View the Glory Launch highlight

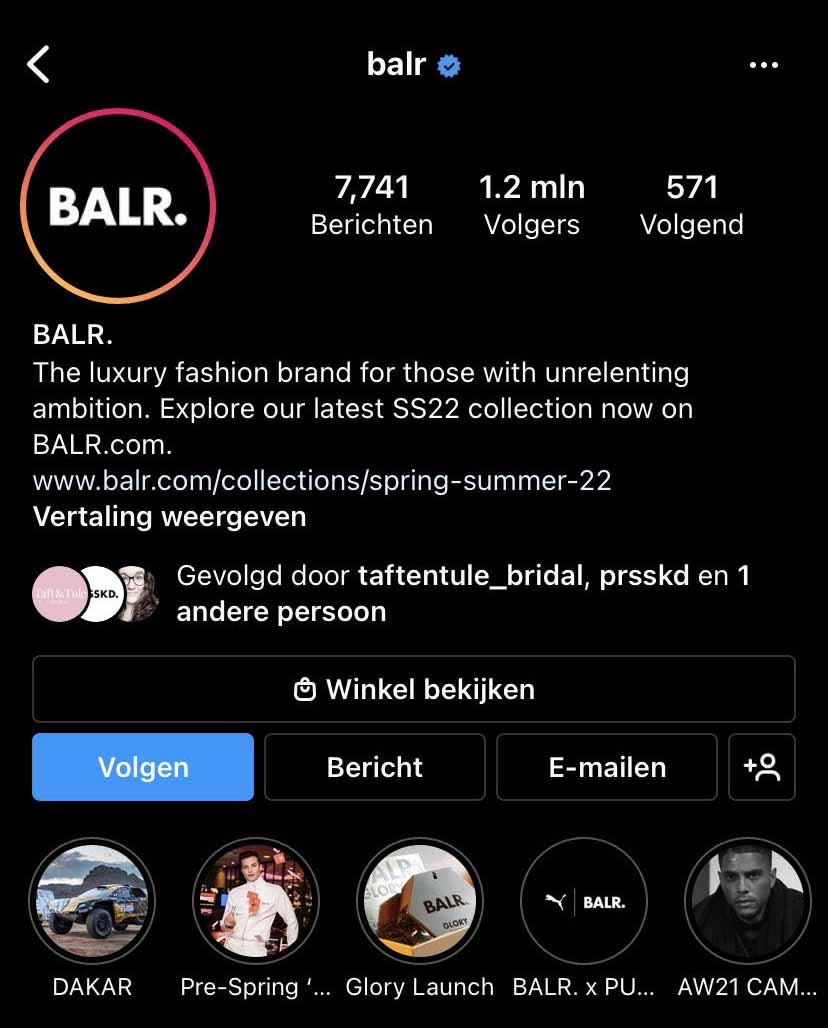420,901
